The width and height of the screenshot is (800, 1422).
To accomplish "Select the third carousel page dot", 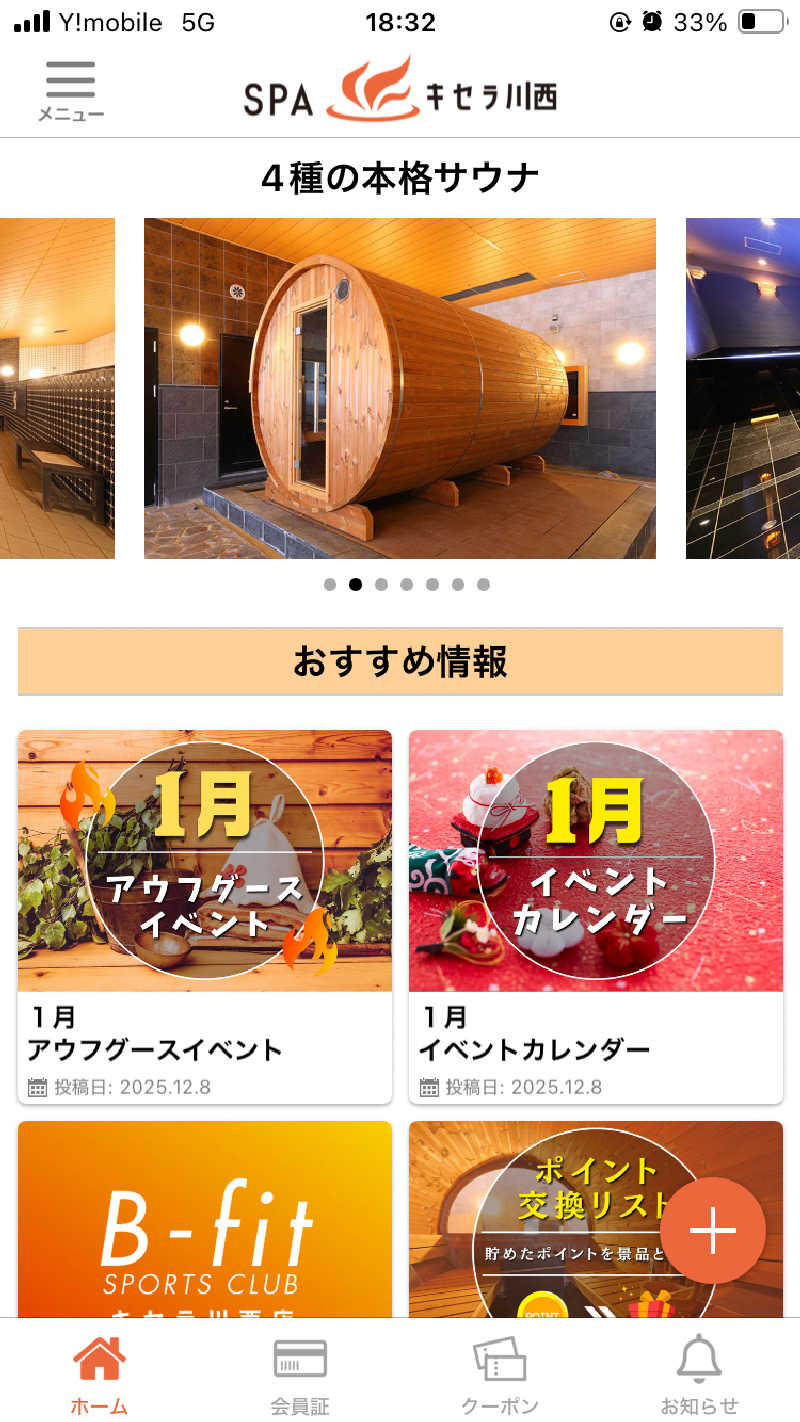I will coord(381,585).
